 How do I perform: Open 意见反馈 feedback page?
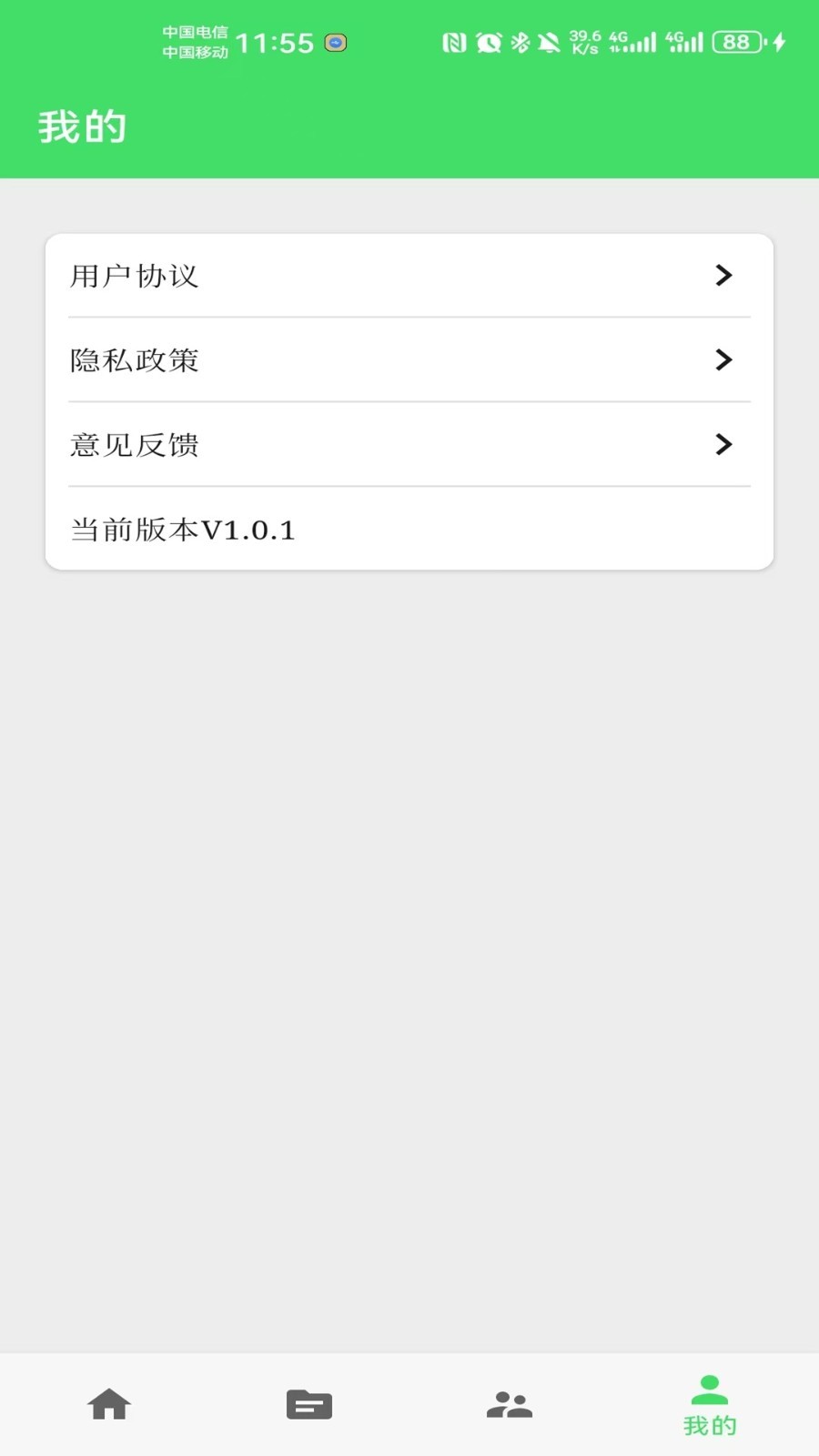[x=409, y=445]
